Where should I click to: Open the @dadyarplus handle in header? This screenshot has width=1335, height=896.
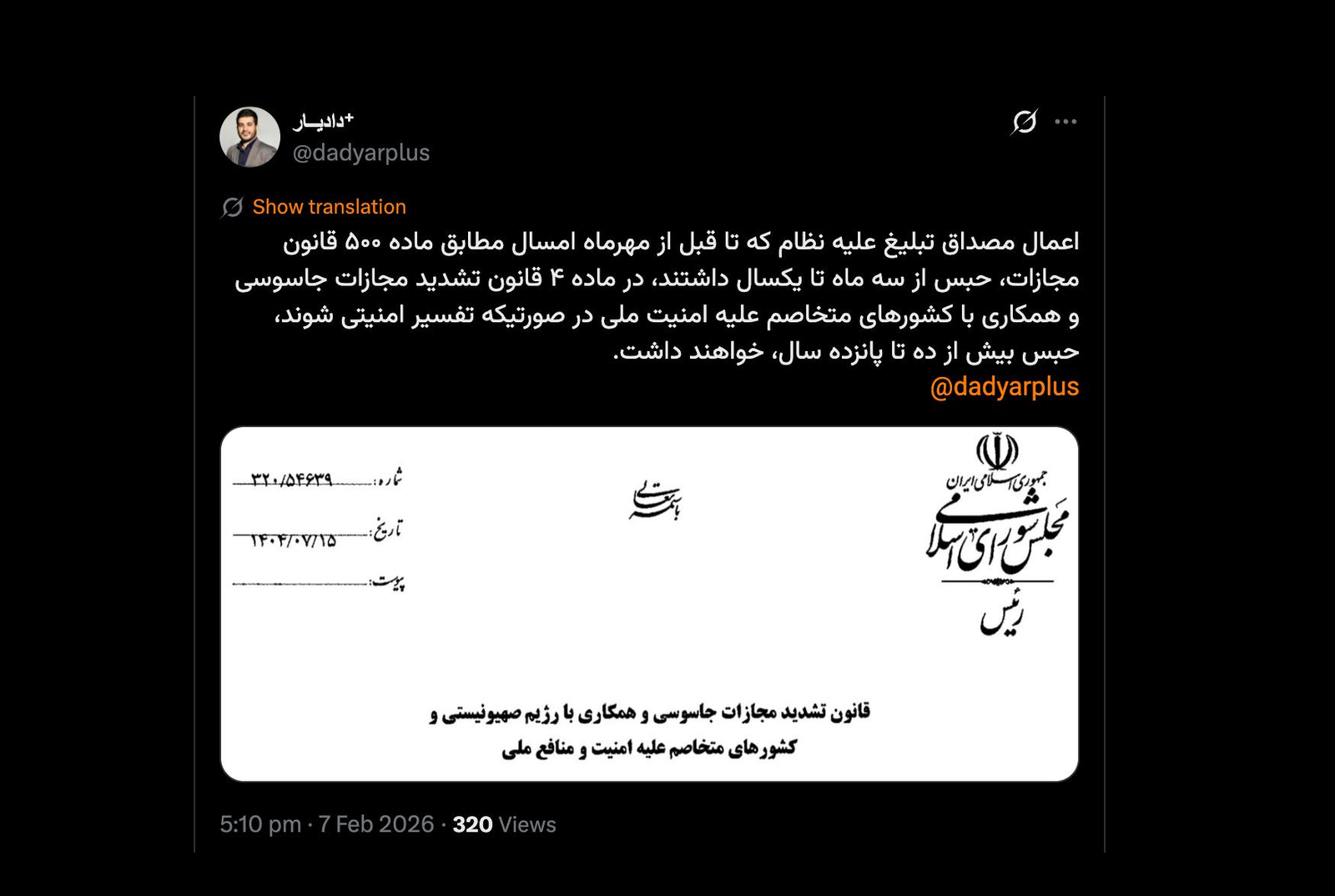pos(360,153)
